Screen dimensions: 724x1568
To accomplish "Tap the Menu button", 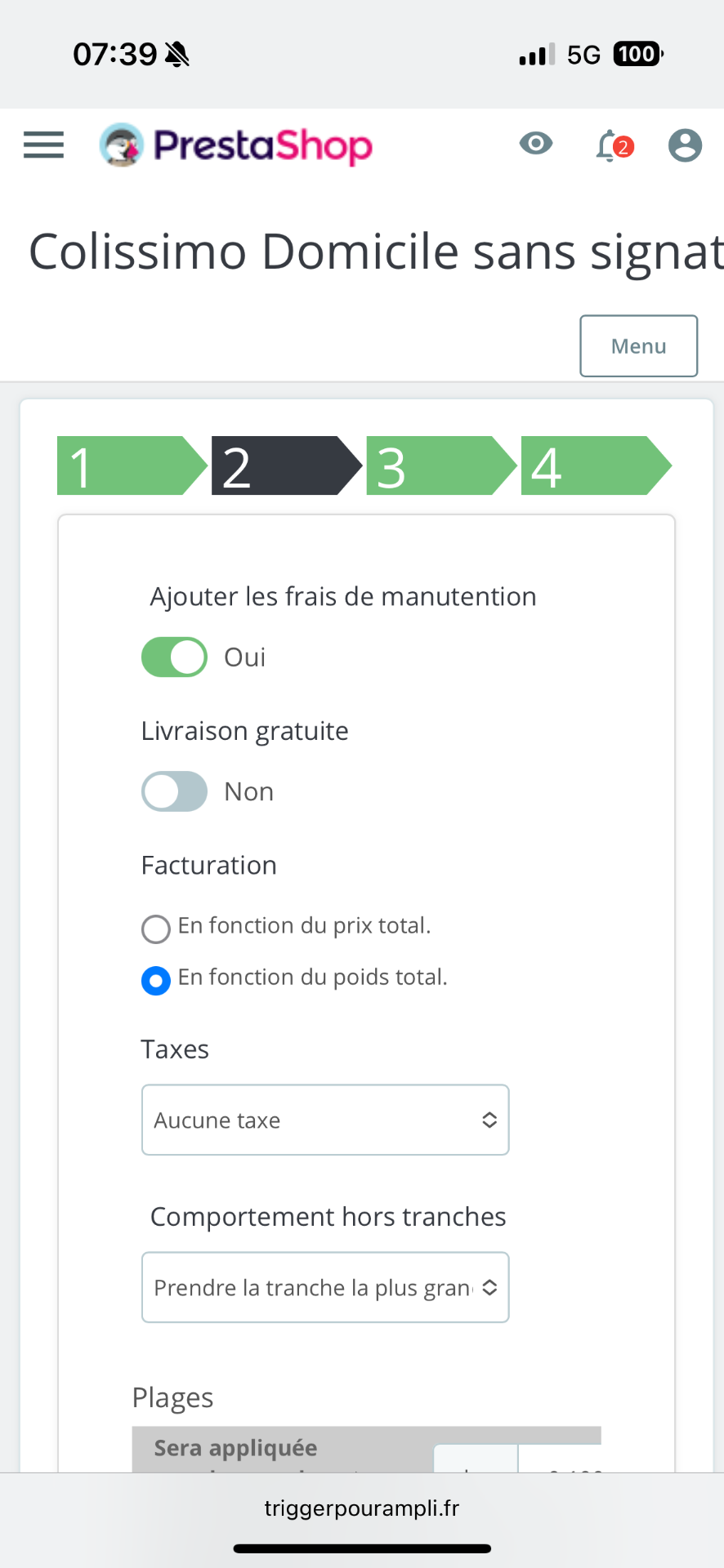I will pos(639,346).
